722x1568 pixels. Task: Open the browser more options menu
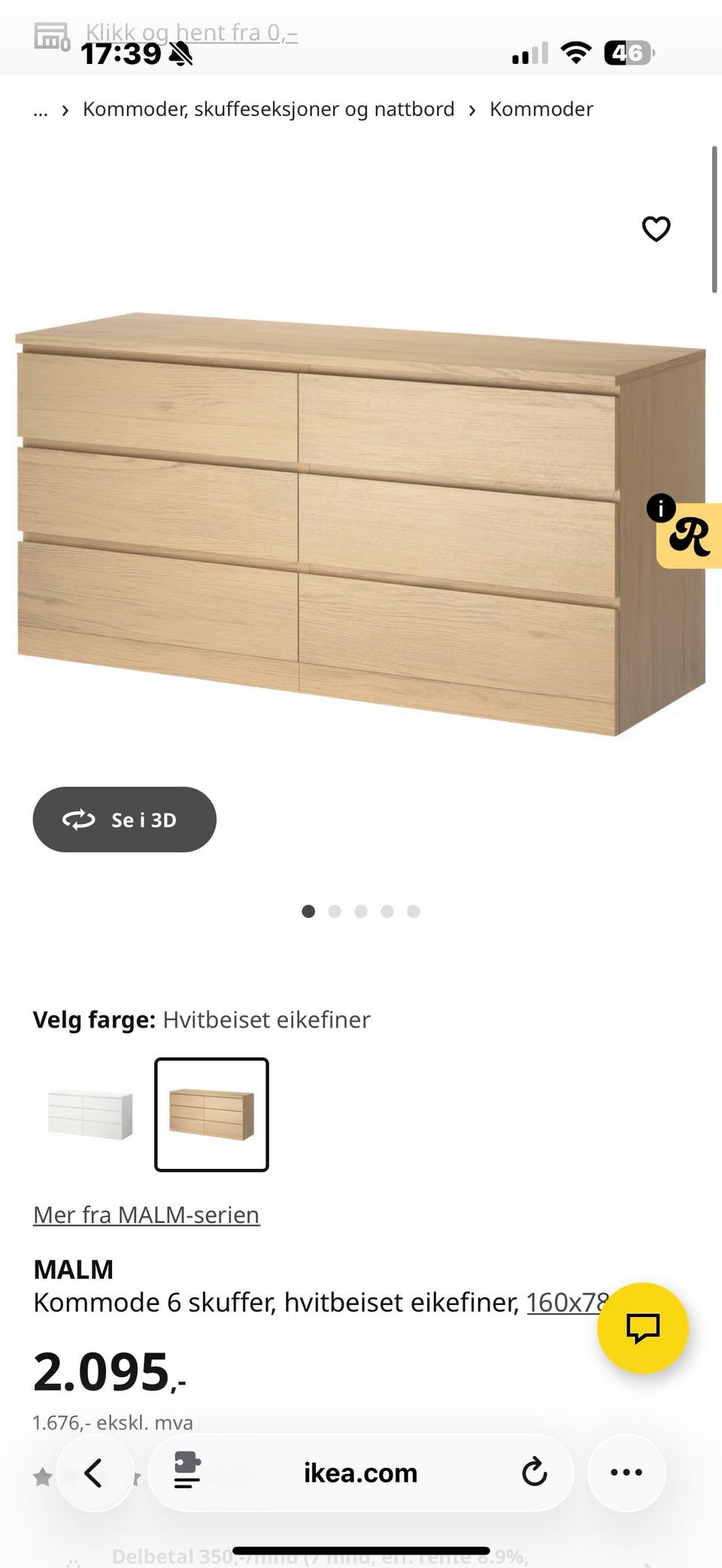626,1473
